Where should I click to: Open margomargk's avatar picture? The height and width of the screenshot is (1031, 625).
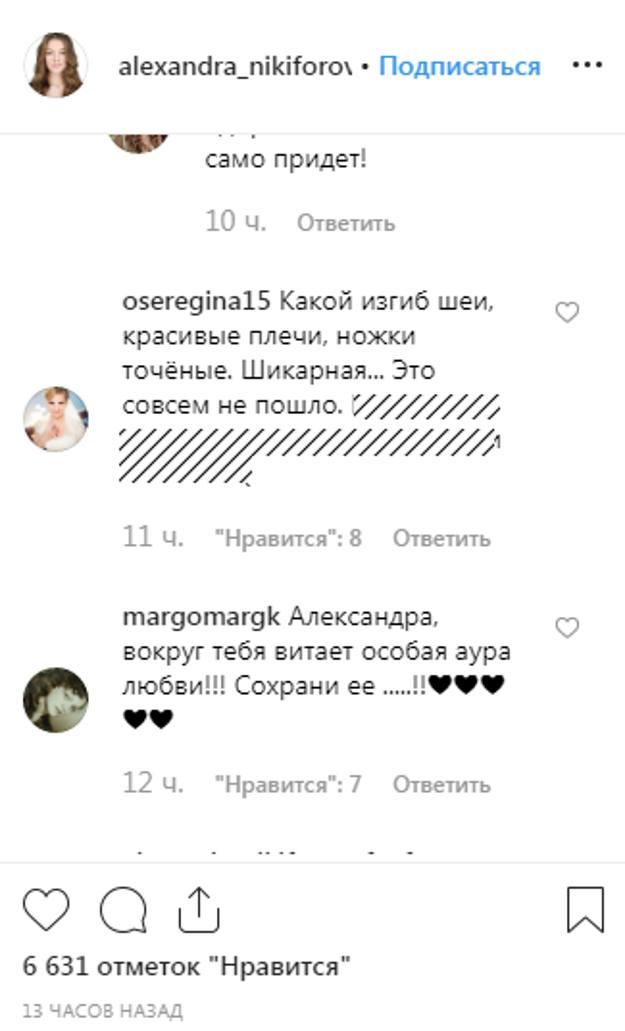pos(56,700)
